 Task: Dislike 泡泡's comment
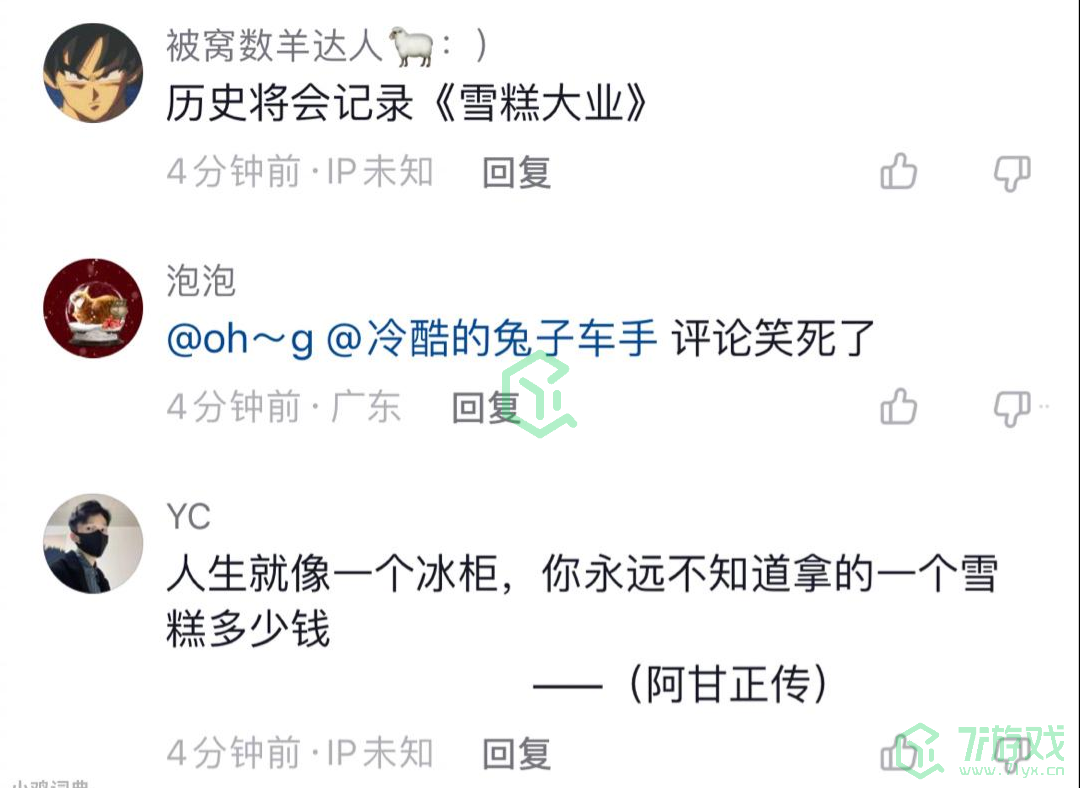click(x=1011, y=407)
